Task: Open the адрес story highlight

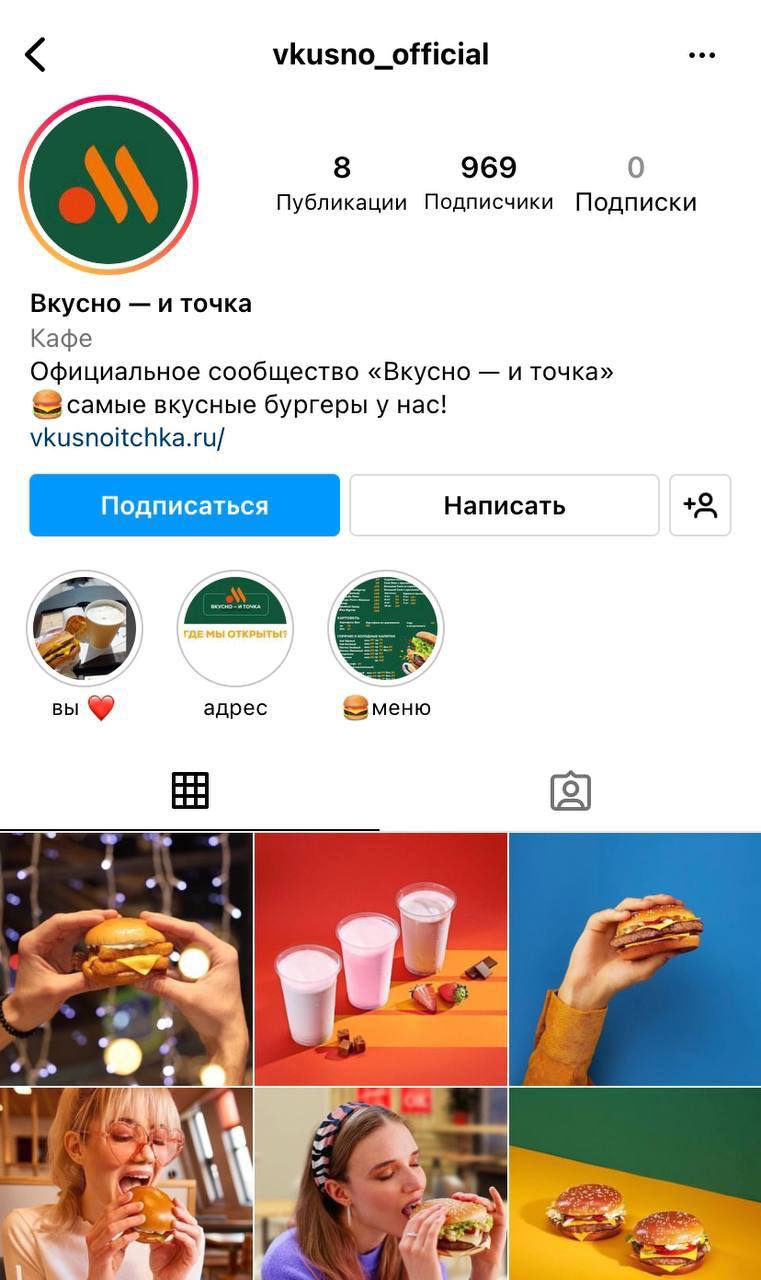Action: coord(235,630)
